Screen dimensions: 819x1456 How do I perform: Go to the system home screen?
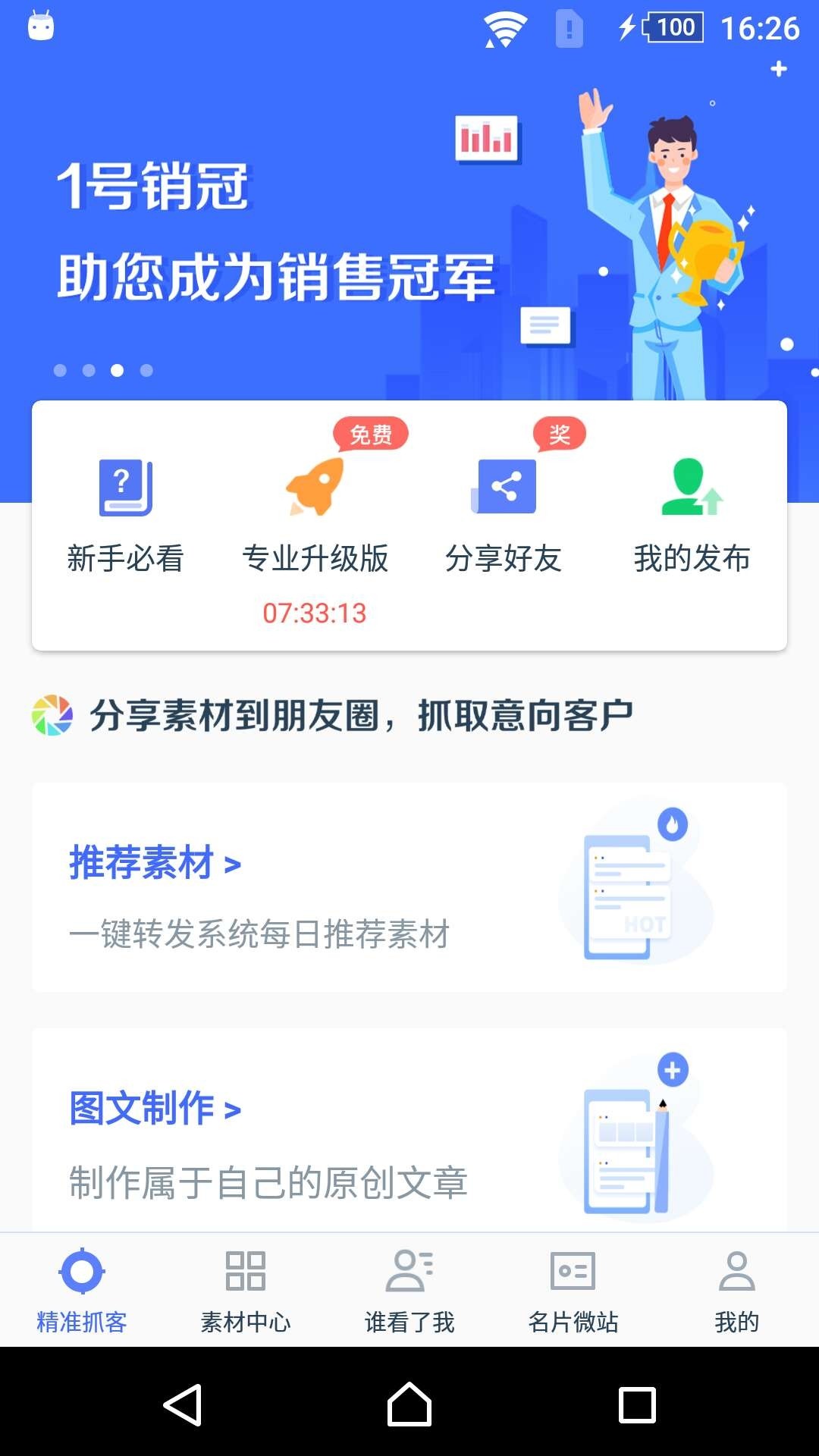(x=409, y=1404)
